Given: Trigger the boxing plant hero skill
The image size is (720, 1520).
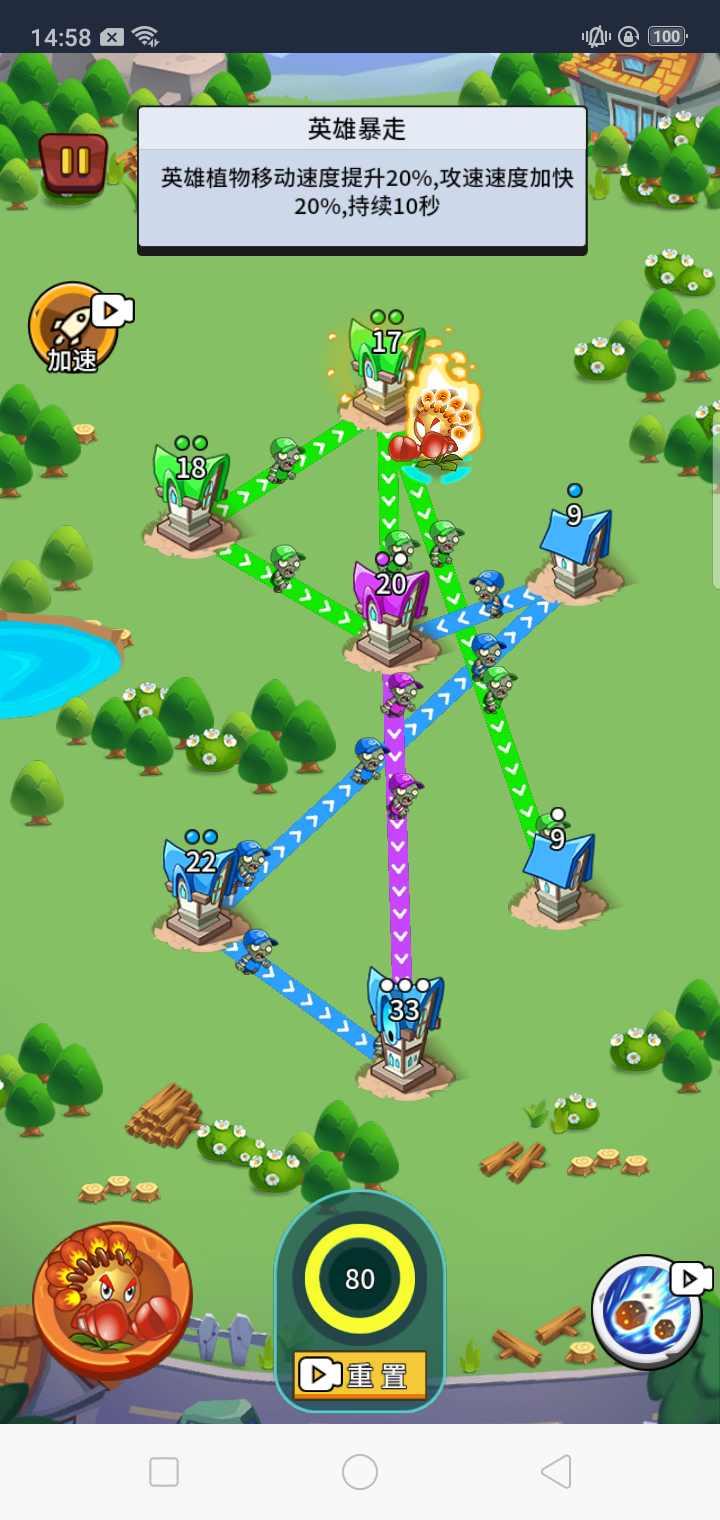Looking at the screenshot, I should (x=112, y=1299).
